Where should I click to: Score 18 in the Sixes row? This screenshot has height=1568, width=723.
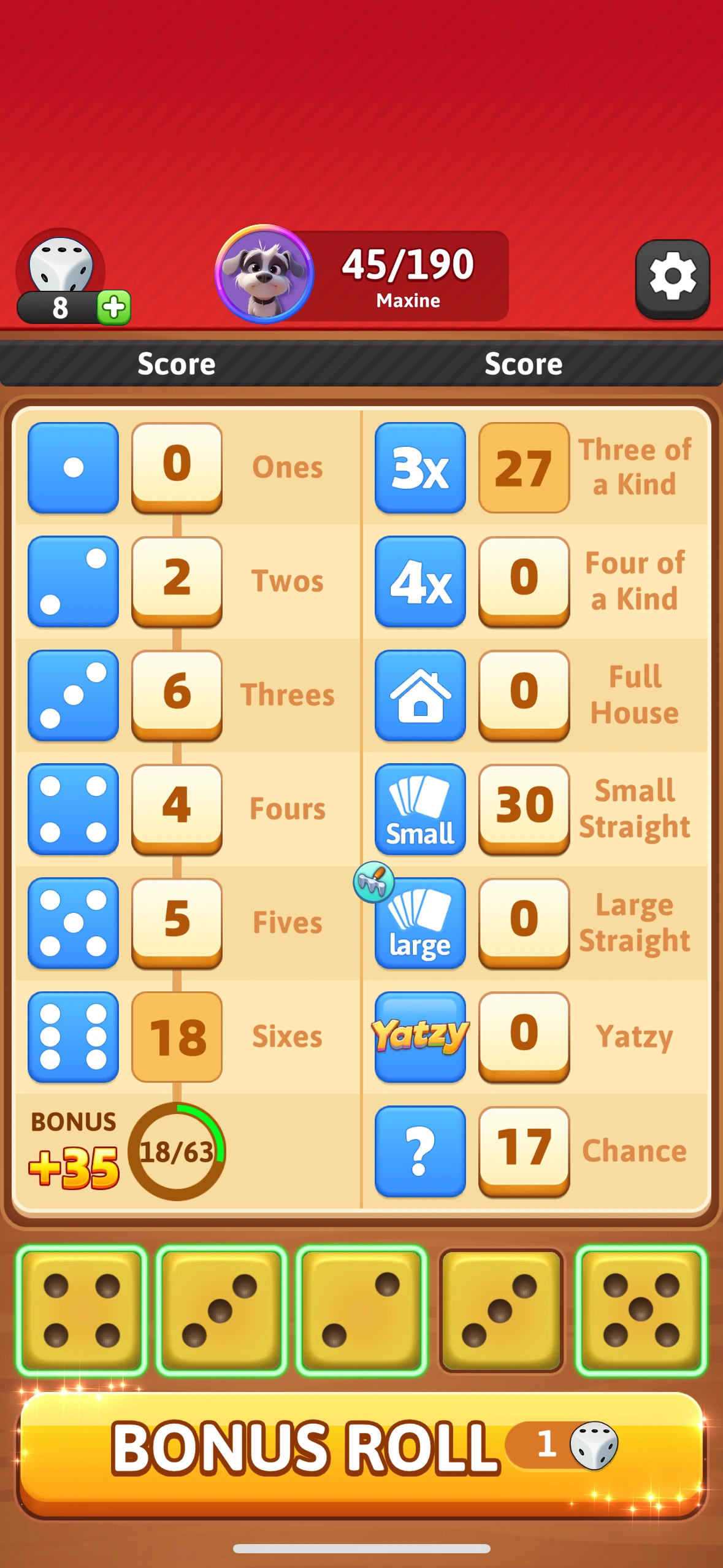177,1037
